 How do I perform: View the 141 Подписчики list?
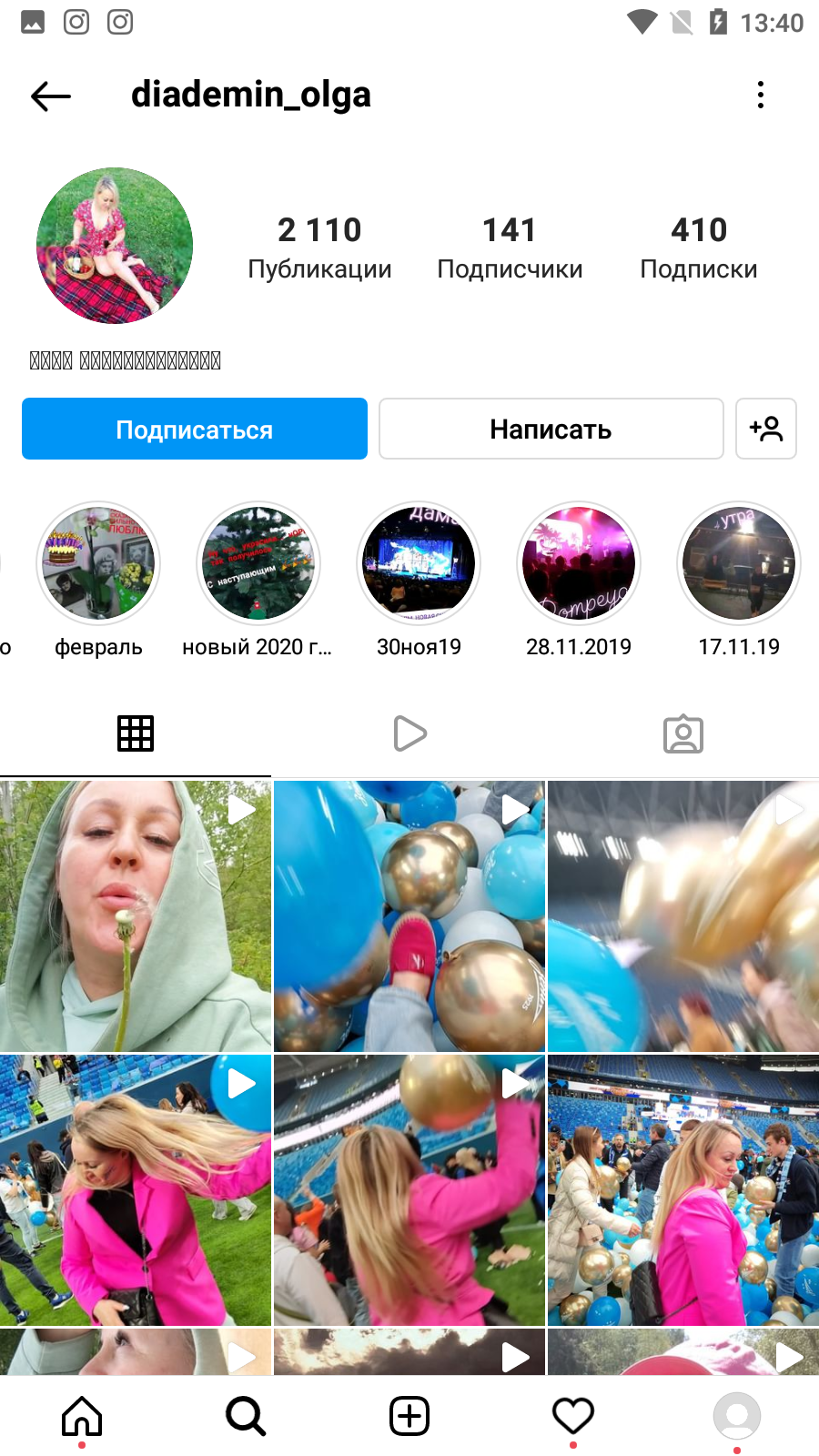pyautogui.click(x=510, y=248)
